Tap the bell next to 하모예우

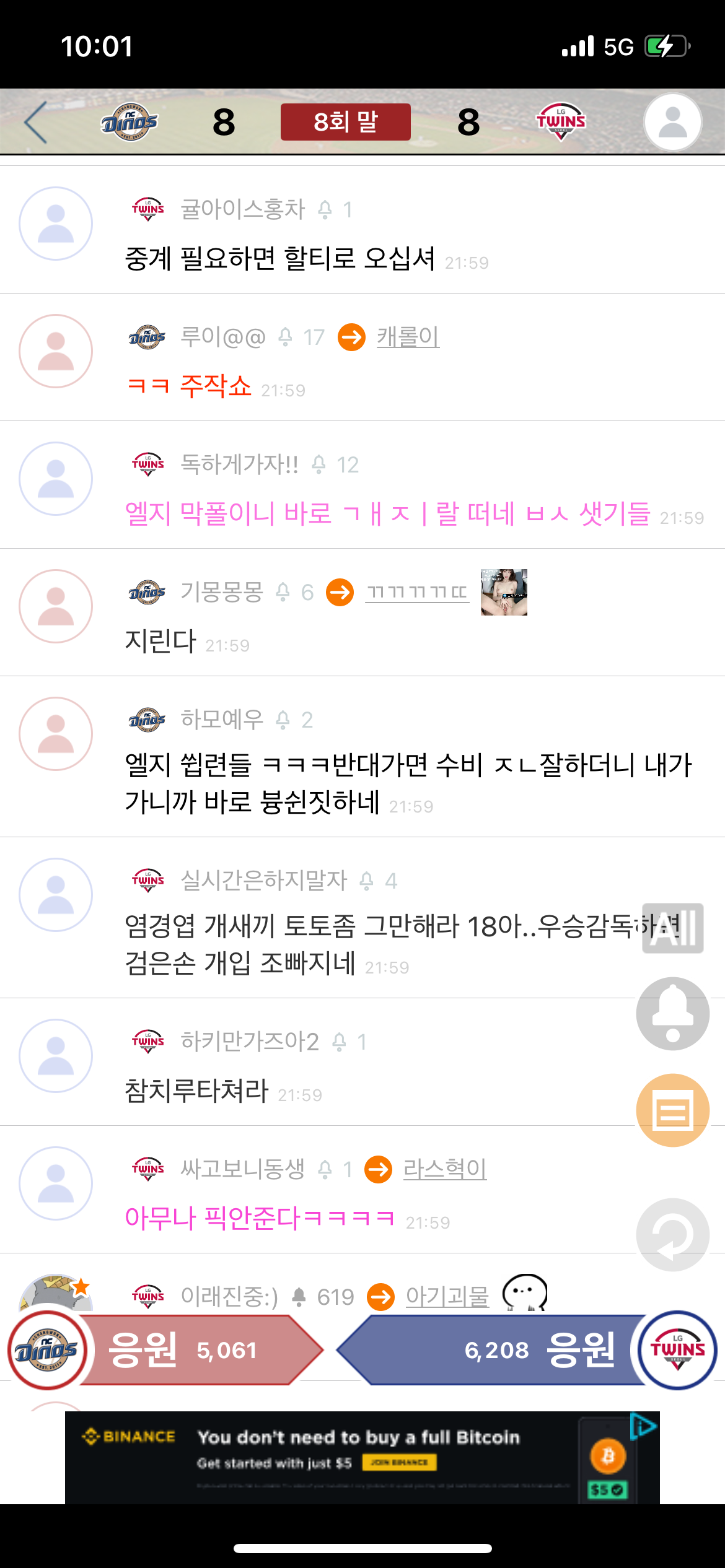283,720
